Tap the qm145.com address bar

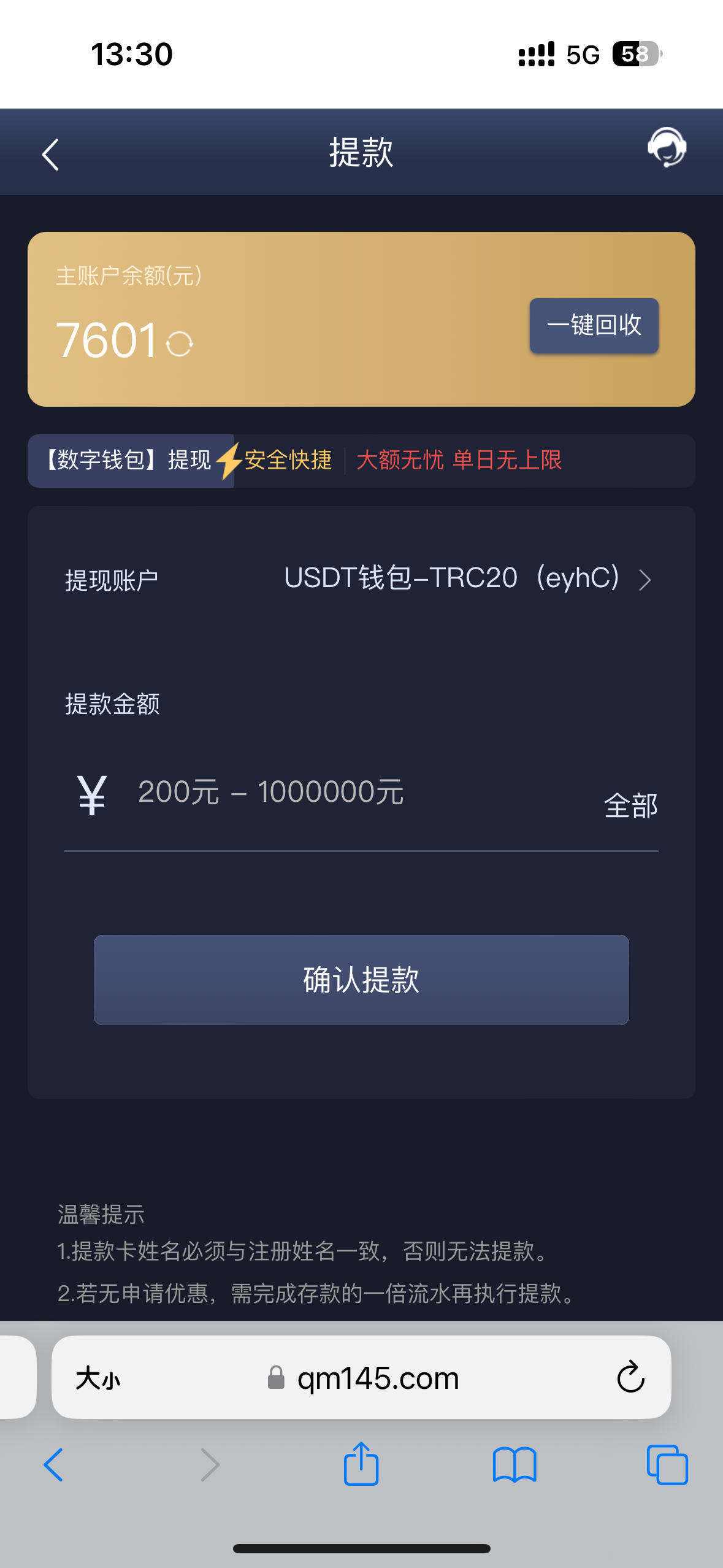[377, 1378]
